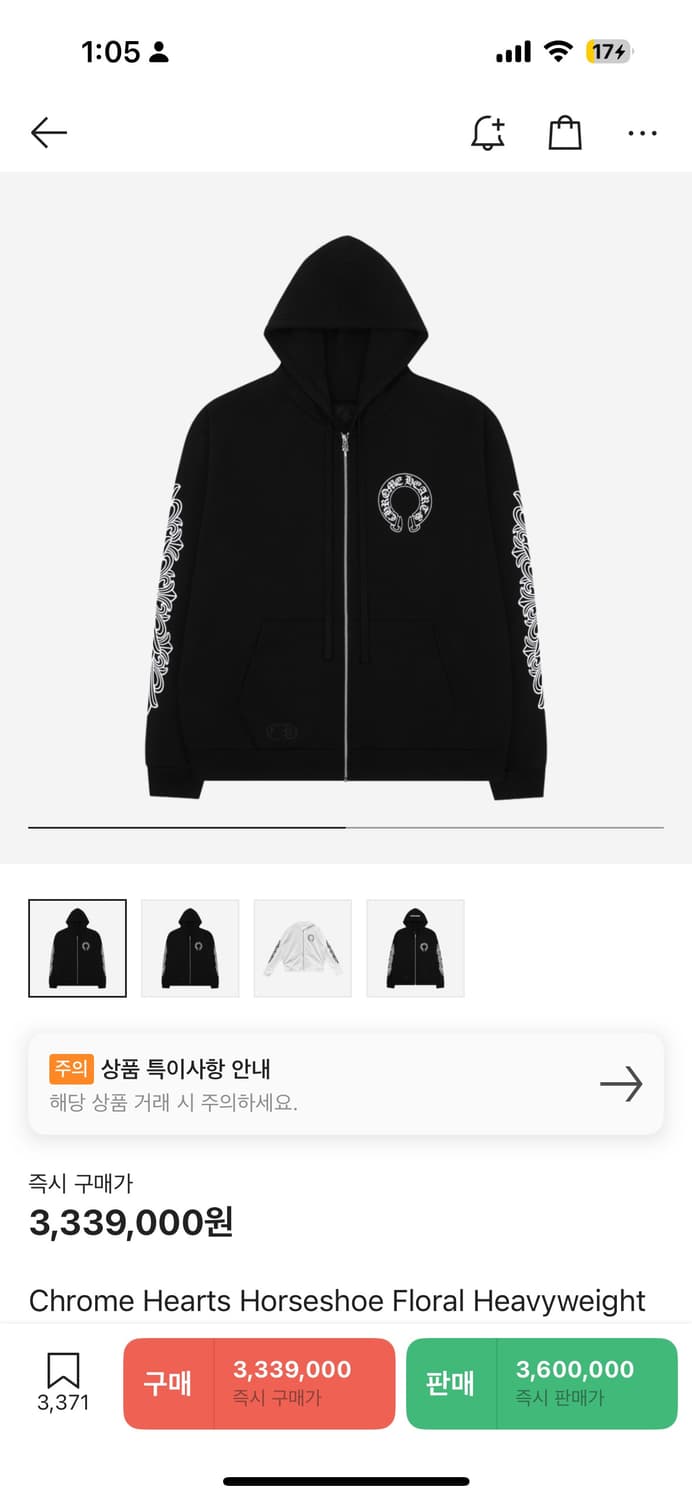Show the white inside-out hoodie thumbnail
692x1500 pixels.
[302, 948]
